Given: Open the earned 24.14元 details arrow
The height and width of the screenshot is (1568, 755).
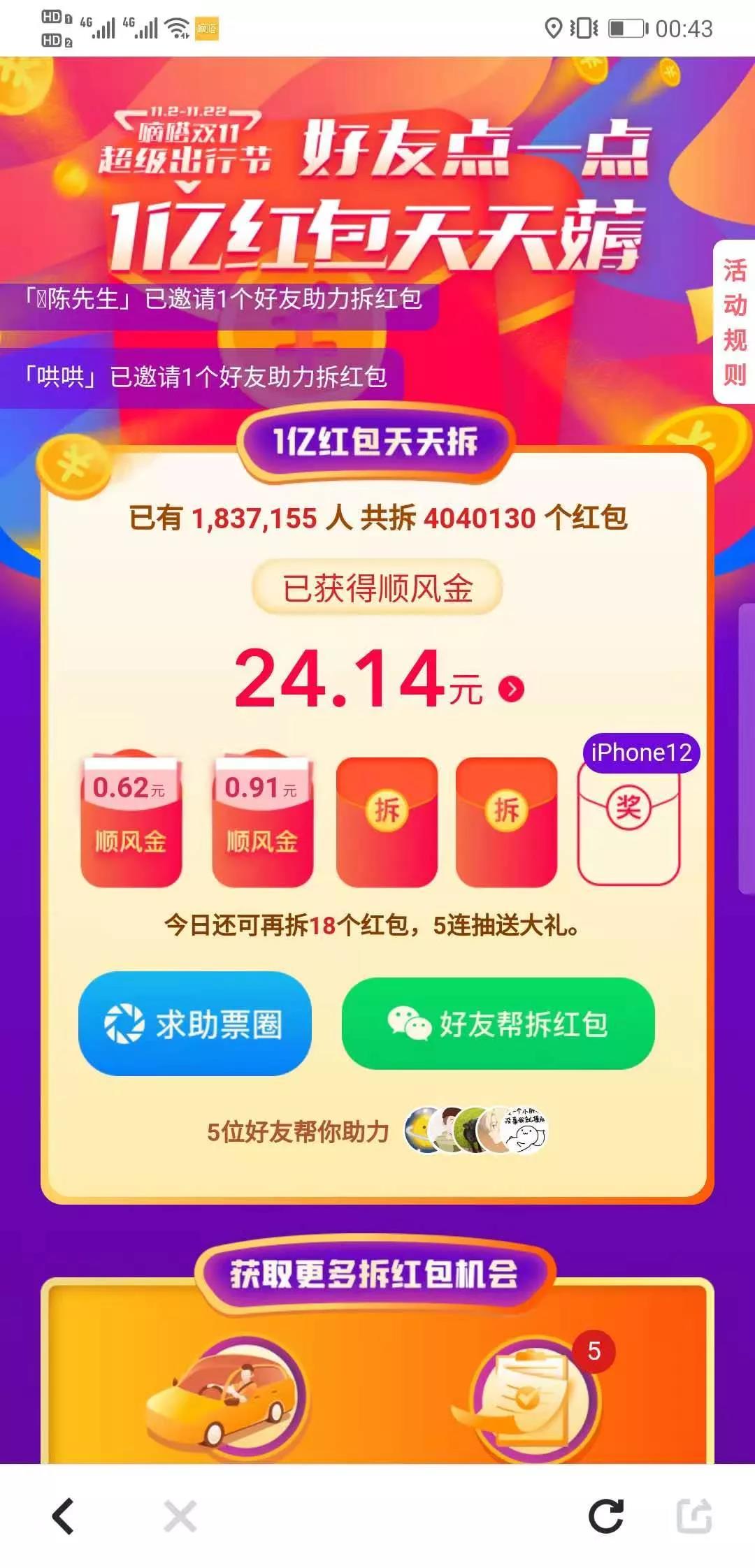Looking at the screenshot, I should tap(511, 689).
